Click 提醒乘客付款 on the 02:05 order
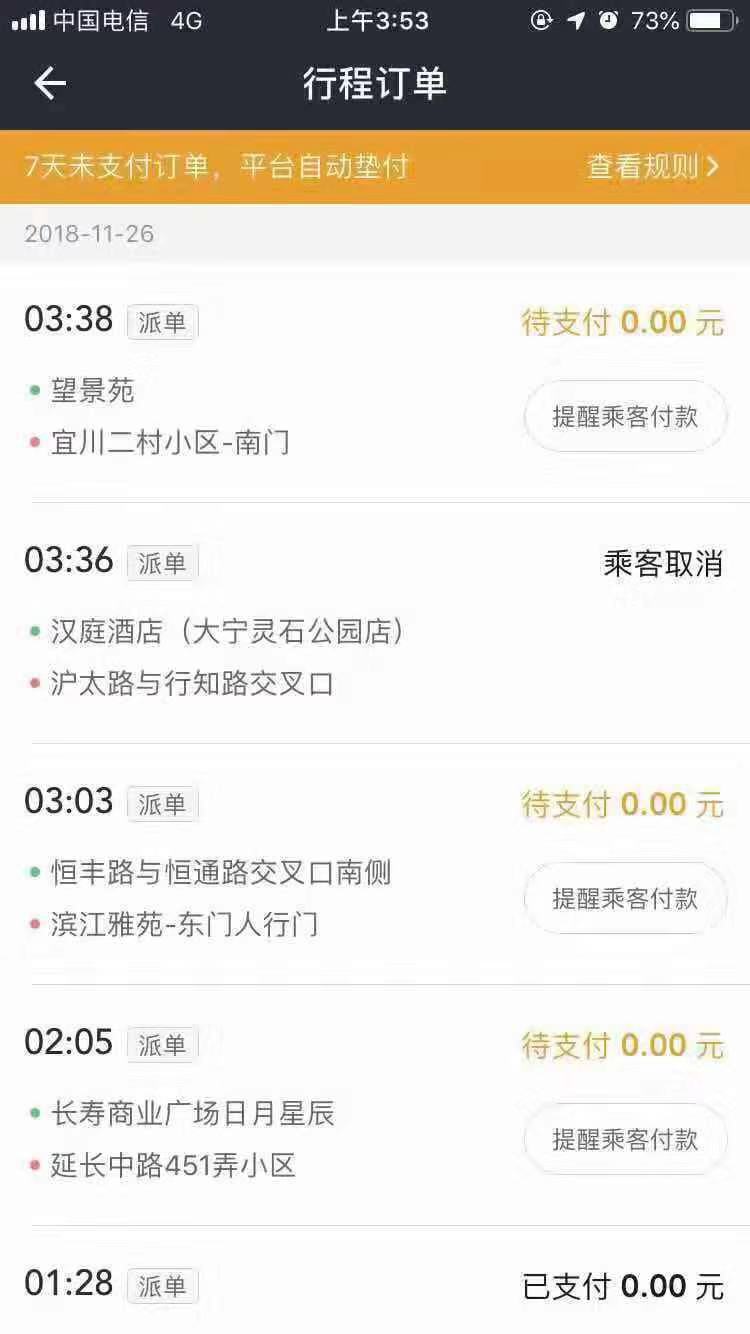This screenshot has height=1334, width=750. tap(625, 1139)
